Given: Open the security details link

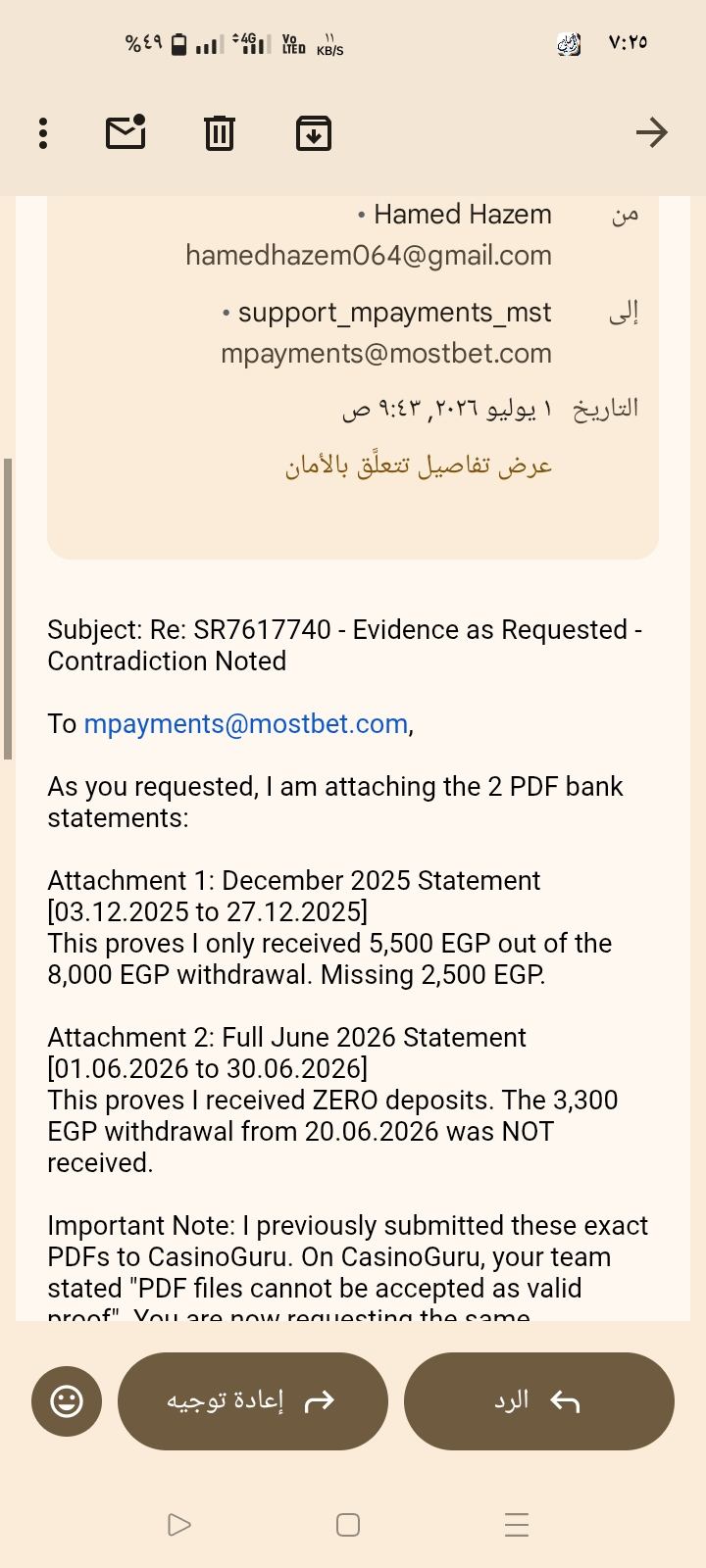Looking at the screenshot, I should click(x=419, y=465).
